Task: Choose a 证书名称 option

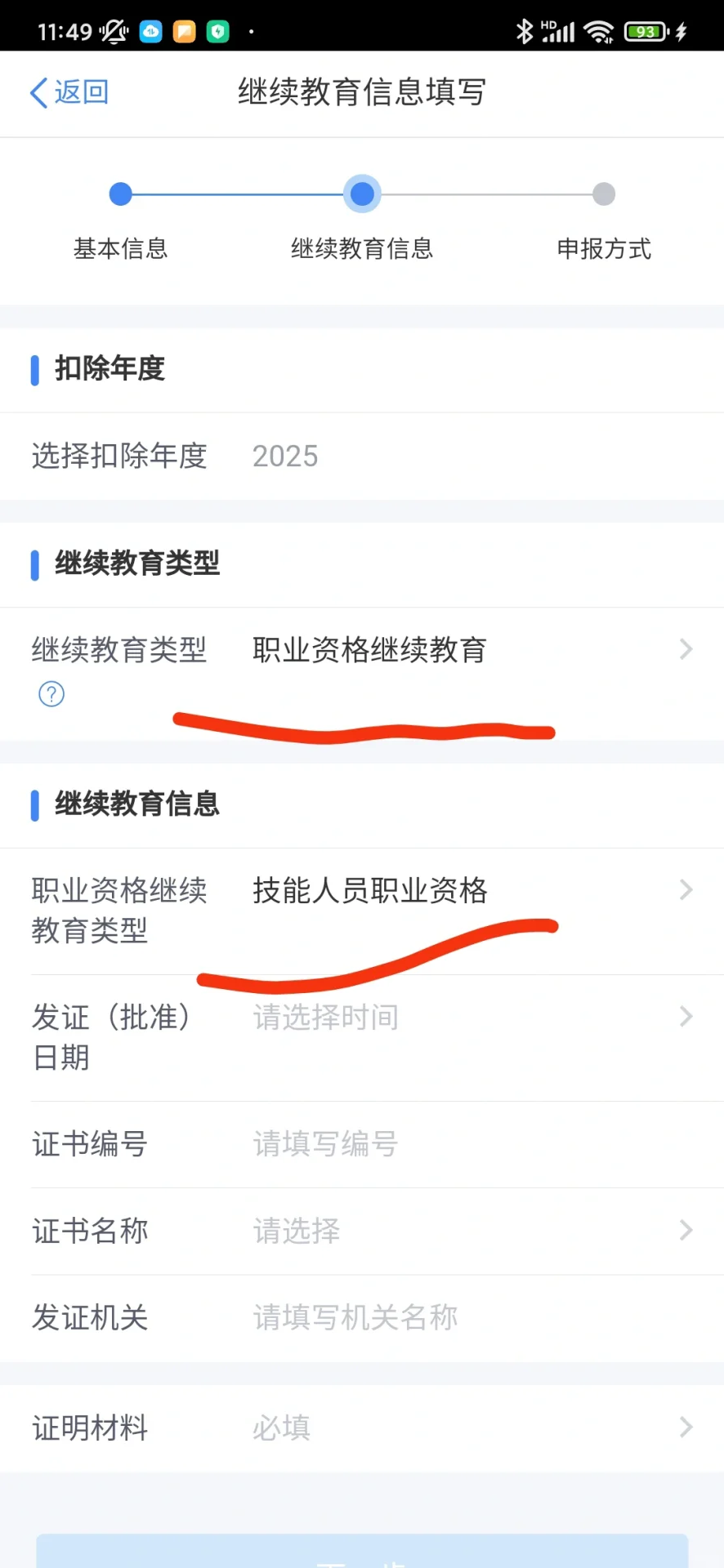Action: 466,1231
